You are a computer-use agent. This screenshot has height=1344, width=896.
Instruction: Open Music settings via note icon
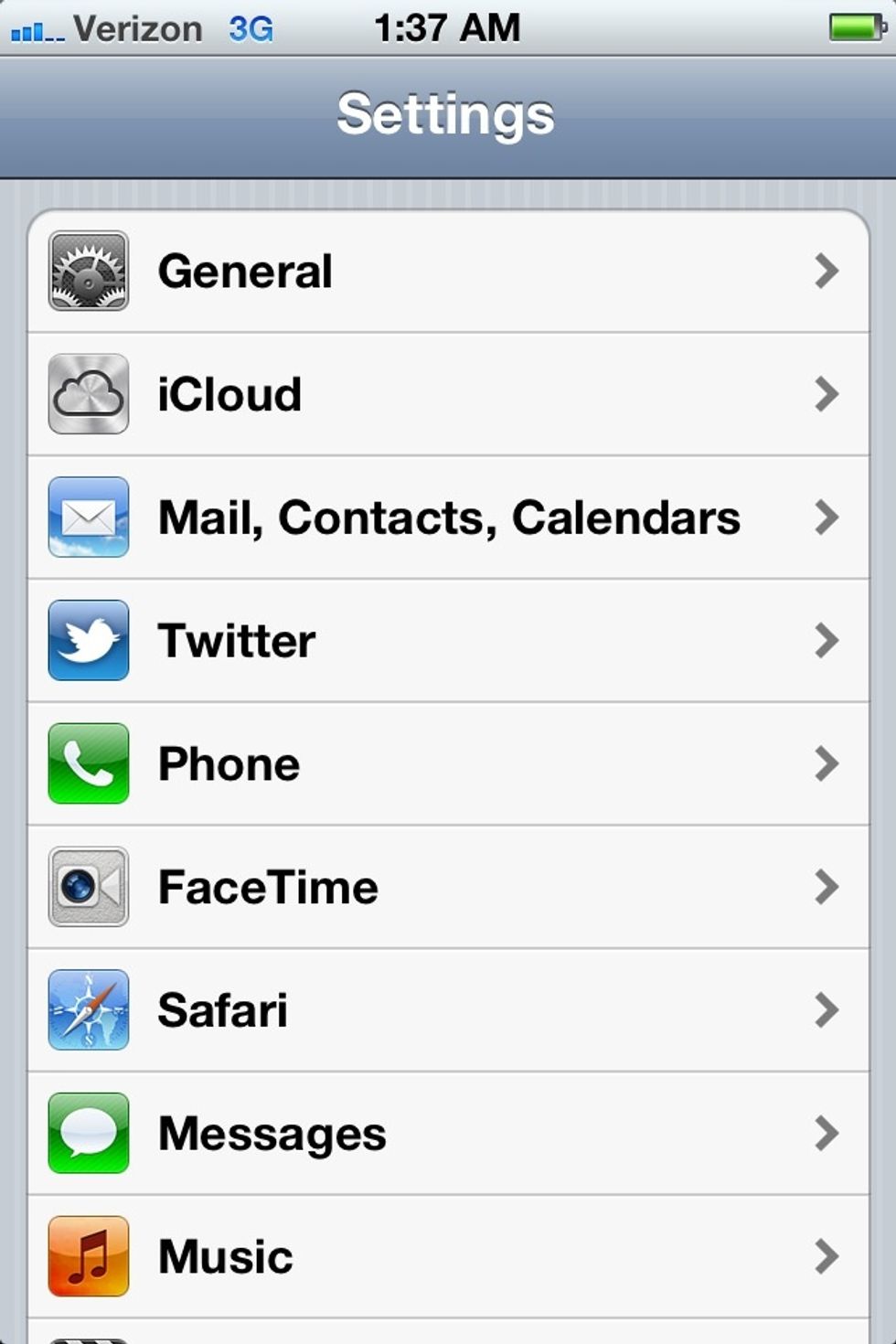pos(88,1255)
